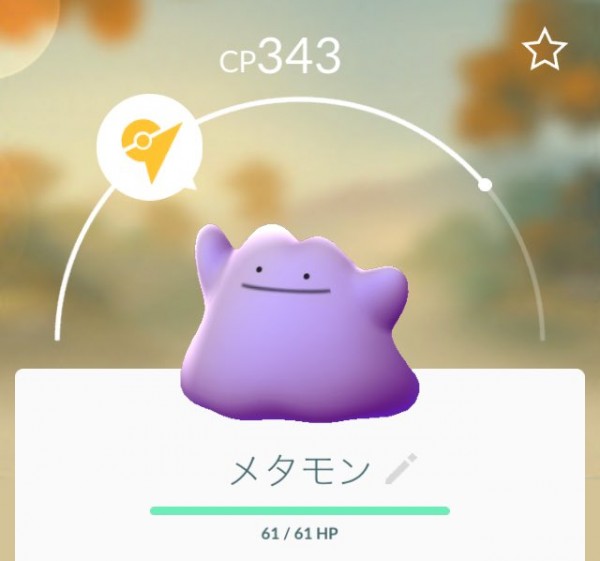This screenshot has width=600, height=561.
Task: Mark this Pokémon as favorite with the star
Action: point(544,50)
